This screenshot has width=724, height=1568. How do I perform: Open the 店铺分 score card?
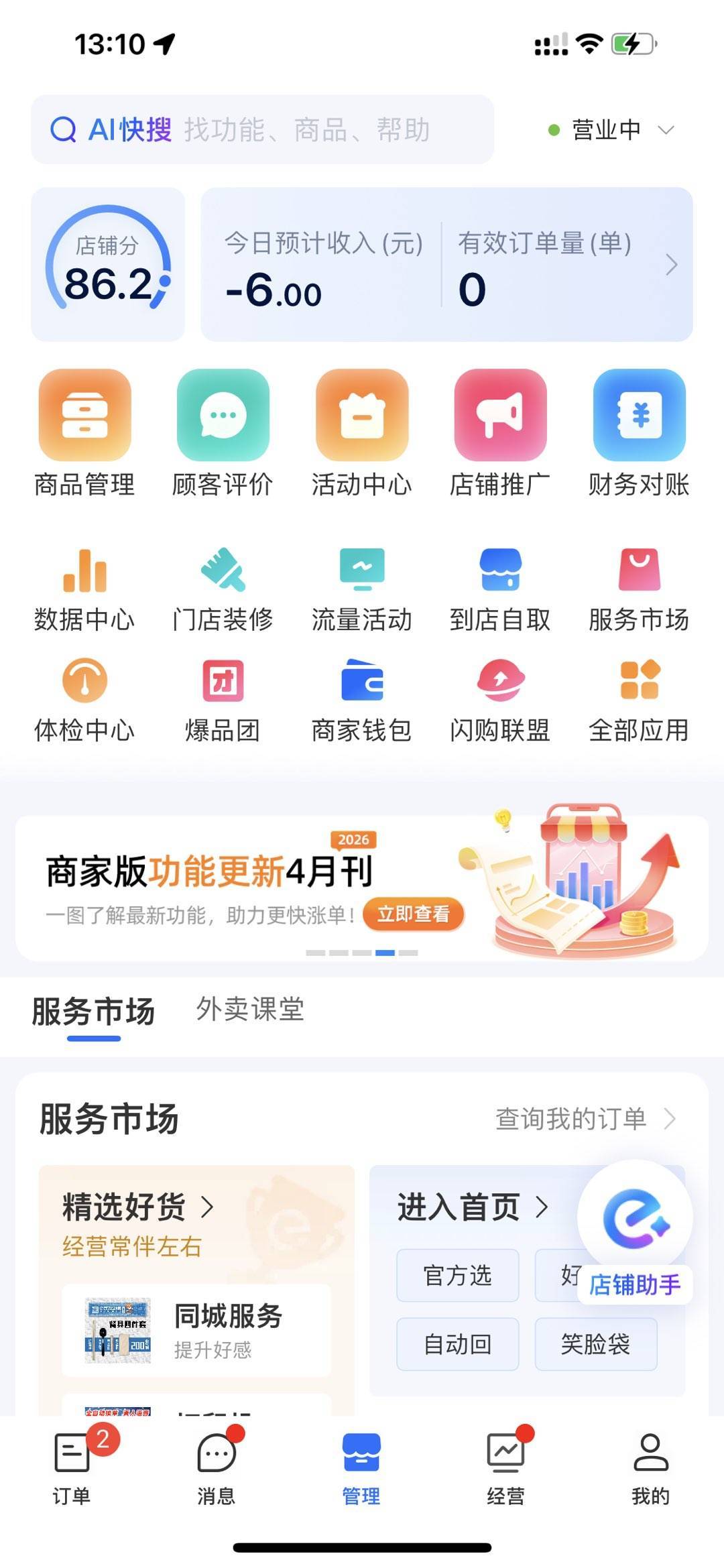pos(108,264)
